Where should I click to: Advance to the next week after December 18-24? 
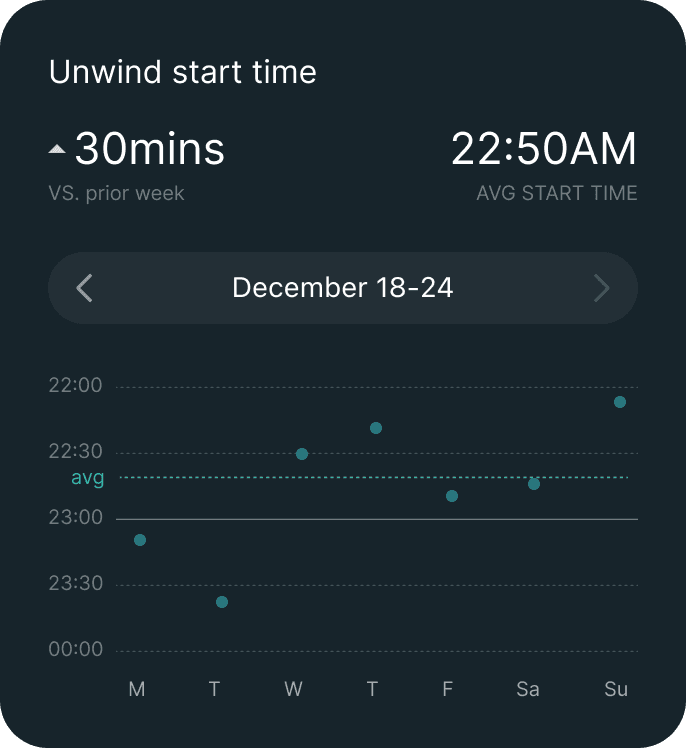click(601, 289)
